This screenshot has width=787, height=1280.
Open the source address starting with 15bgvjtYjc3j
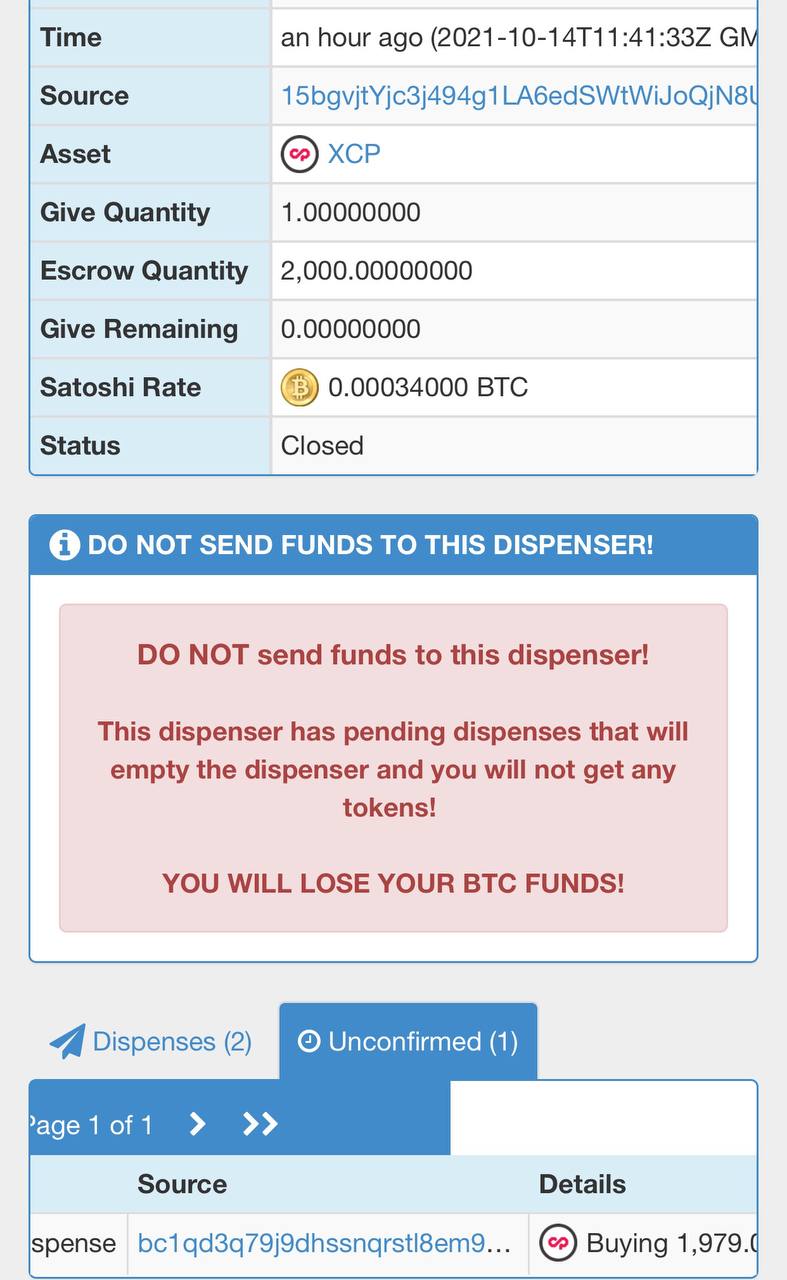(x=518, y=96)
